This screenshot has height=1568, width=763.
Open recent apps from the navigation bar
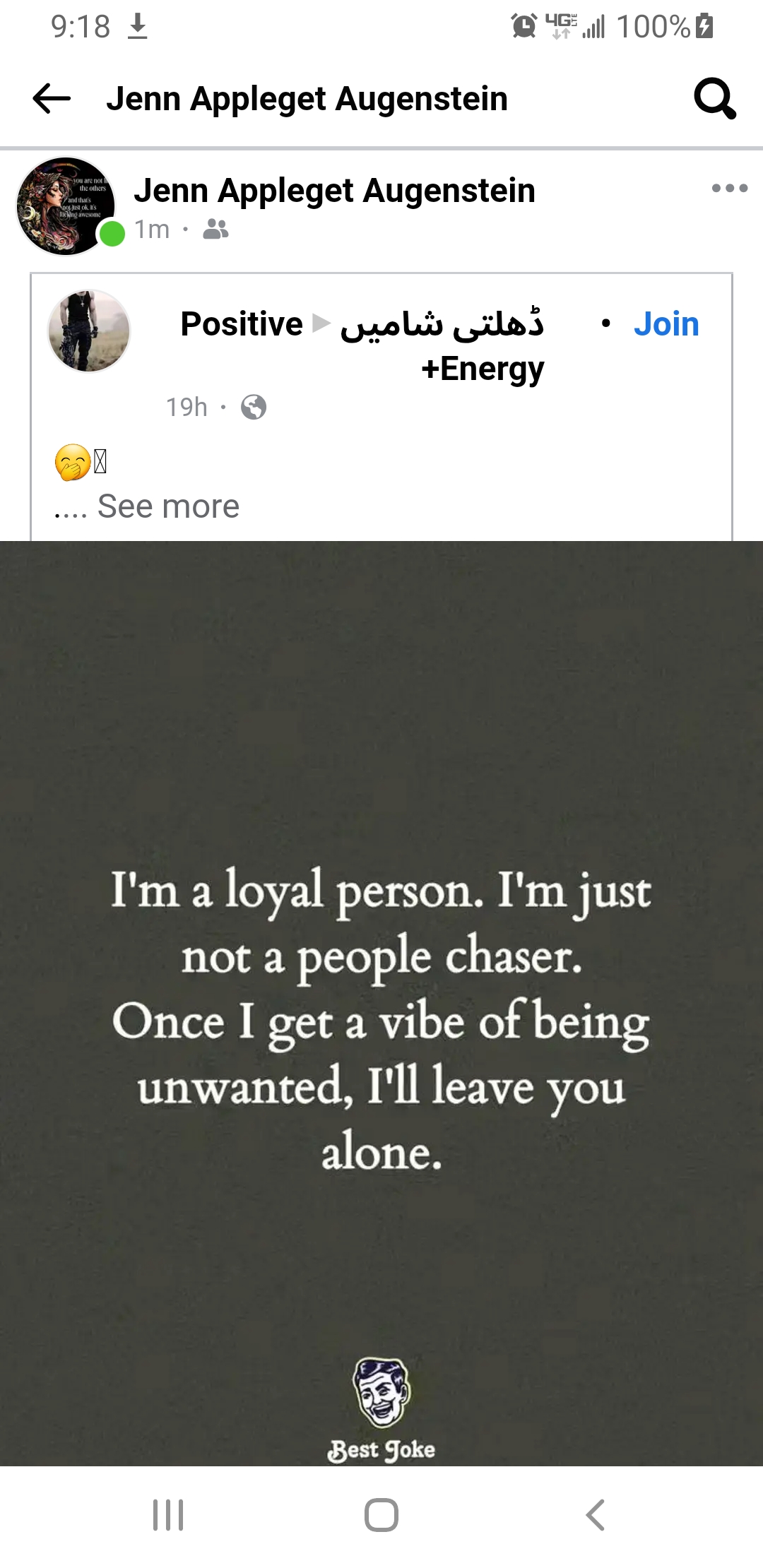(168, 1514)
